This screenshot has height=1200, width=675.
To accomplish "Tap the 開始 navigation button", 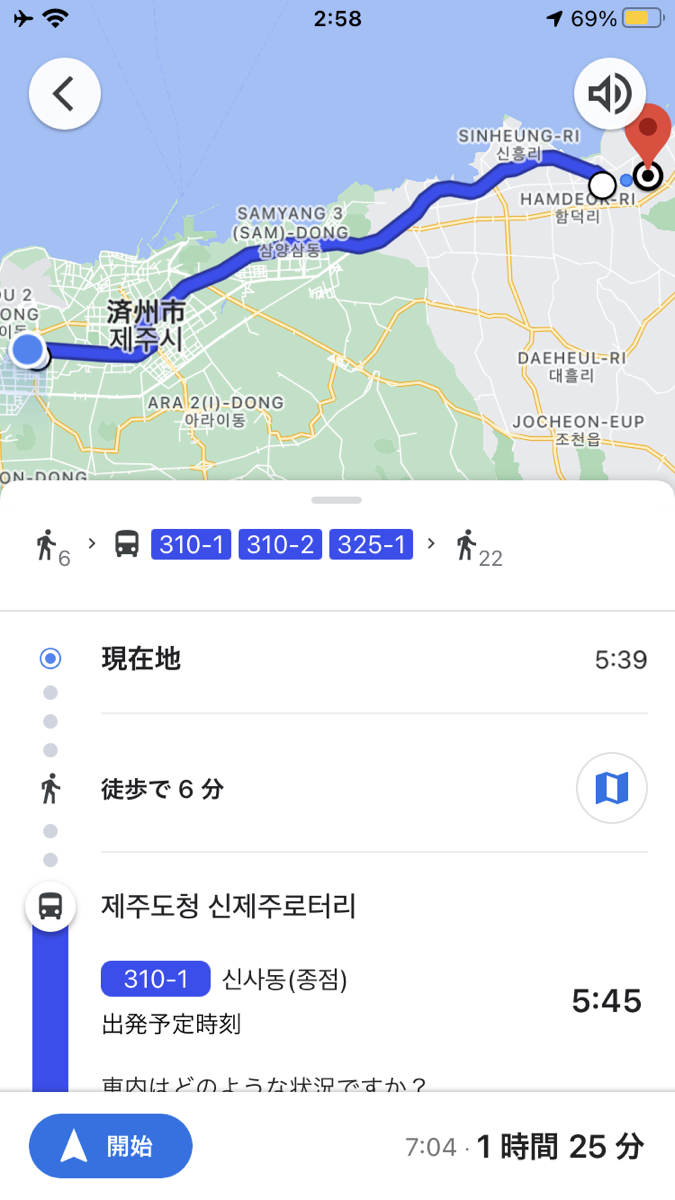I will [x=110, y=1146].
